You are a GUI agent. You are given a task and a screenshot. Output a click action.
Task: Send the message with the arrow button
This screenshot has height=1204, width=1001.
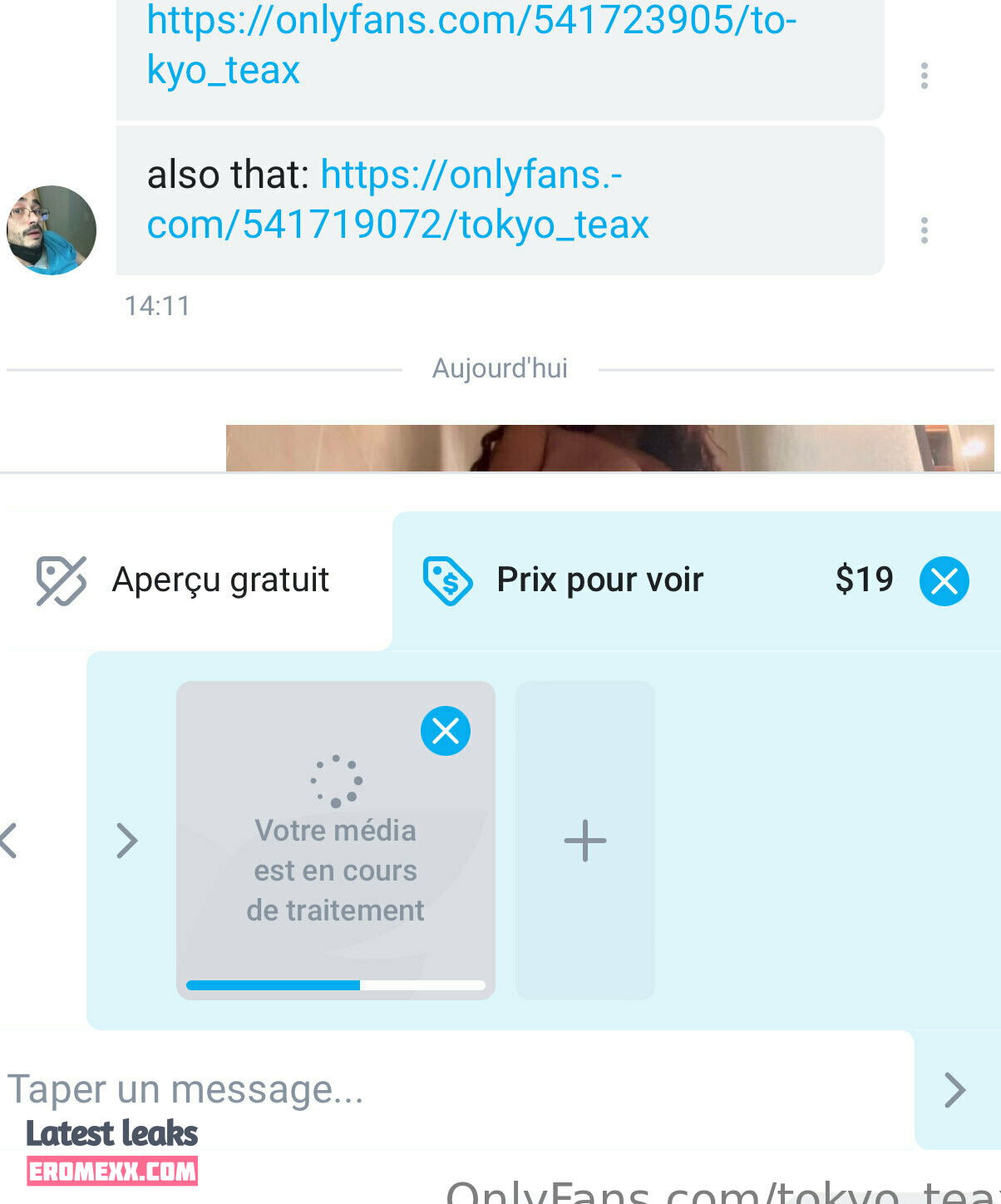pyautogui.click(x=955, y=1089)
